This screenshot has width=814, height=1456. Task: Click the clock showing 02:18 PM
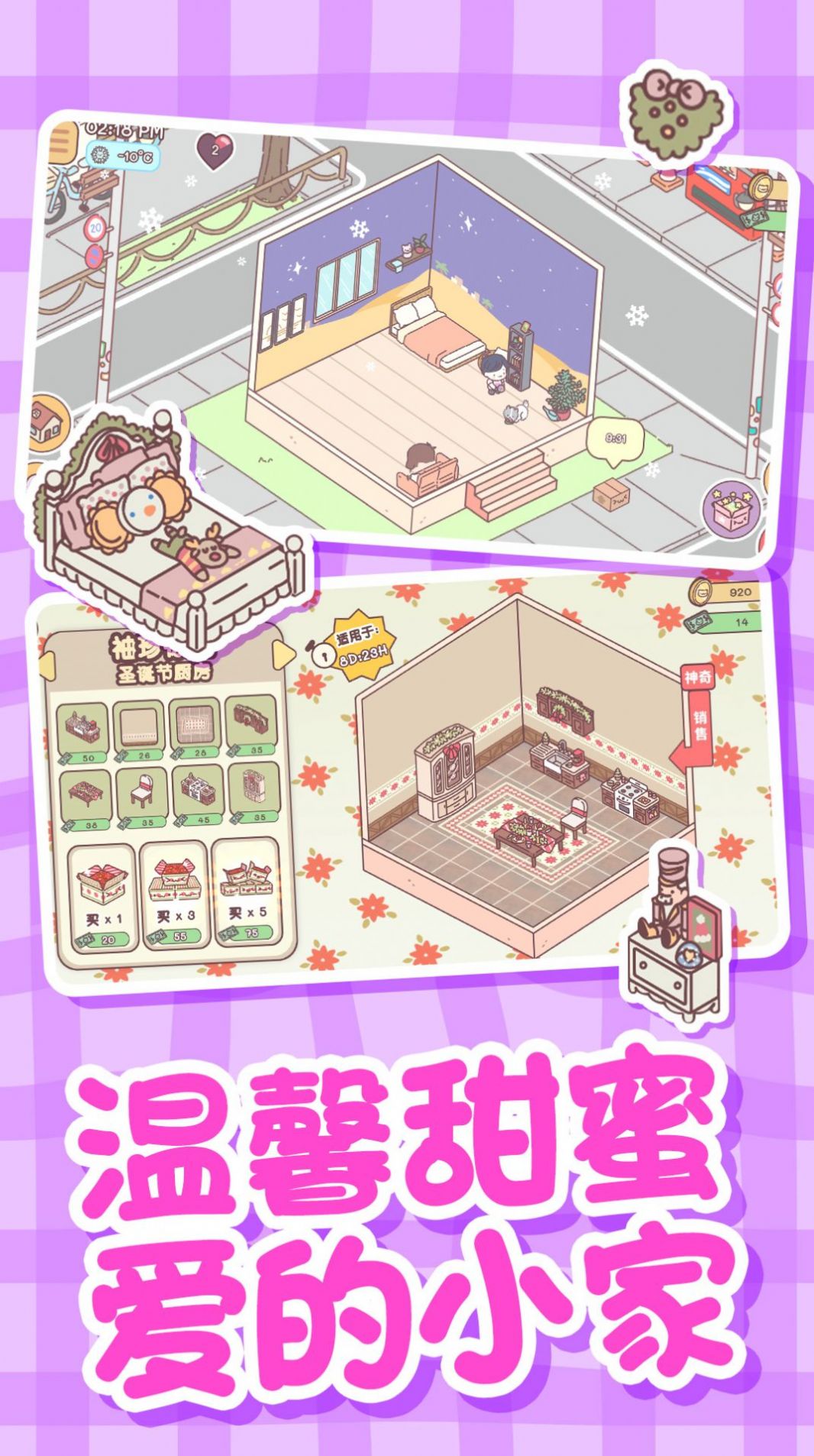124,130
